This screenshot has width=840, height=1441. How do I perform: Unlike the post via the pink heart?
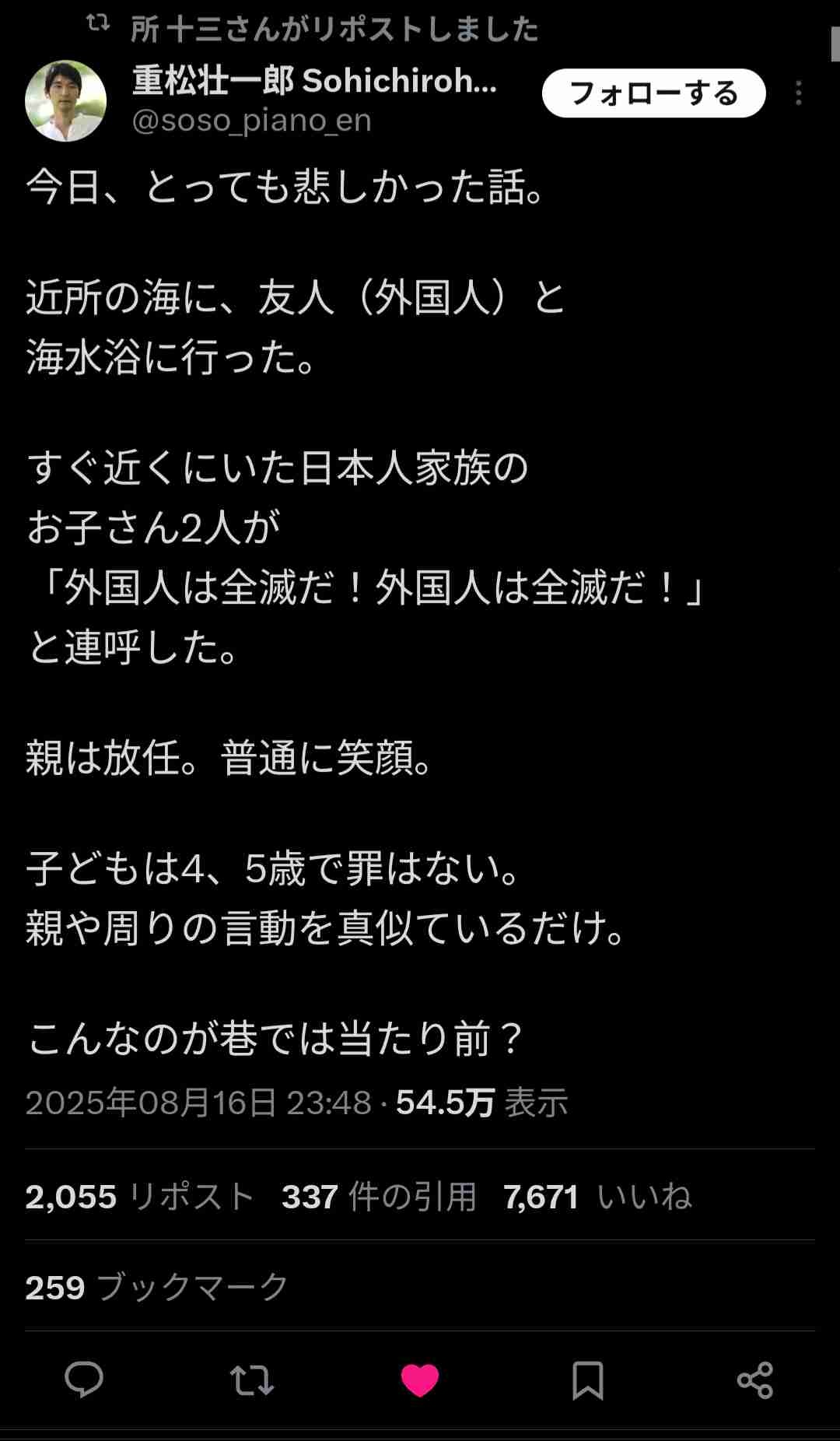point(420,1380)
